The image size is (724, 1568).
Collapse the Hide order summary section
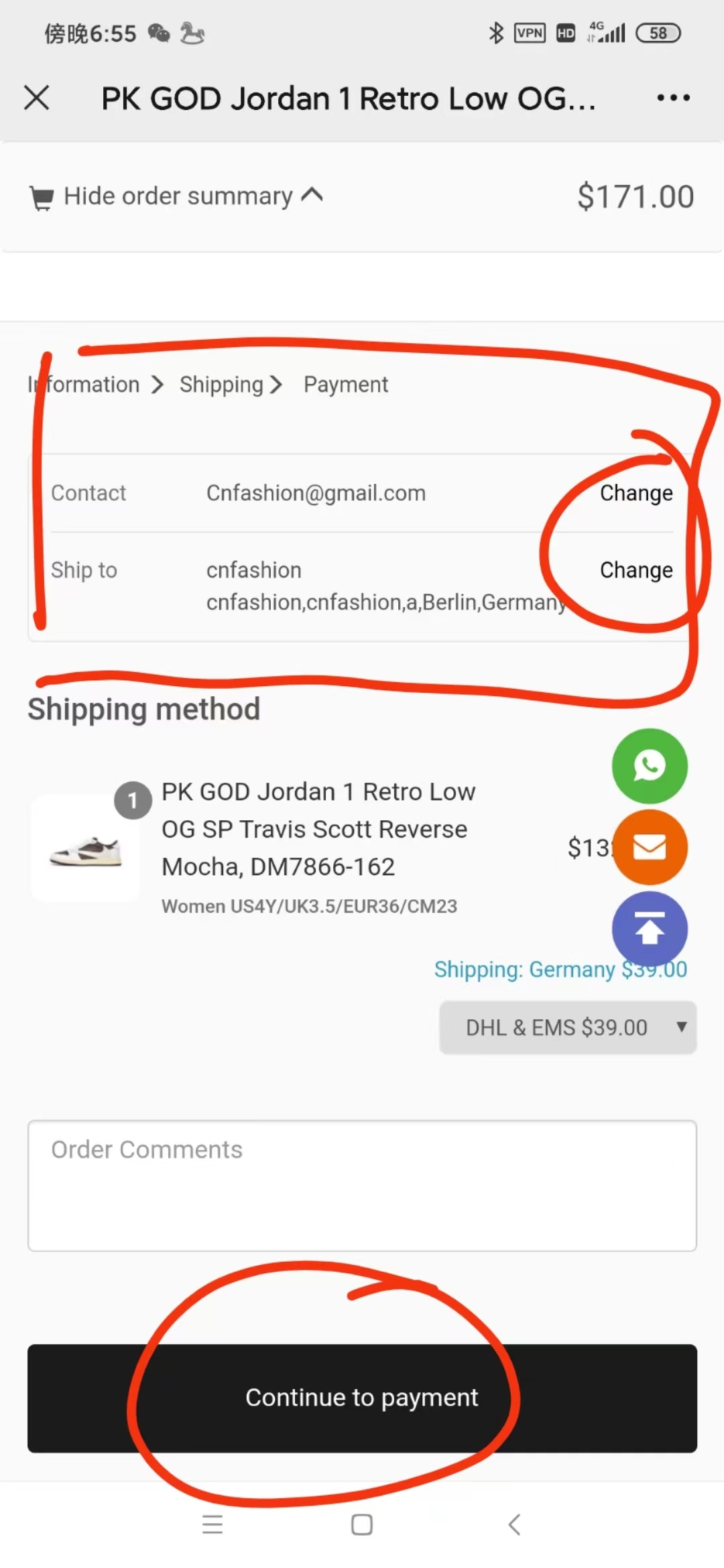178,196
